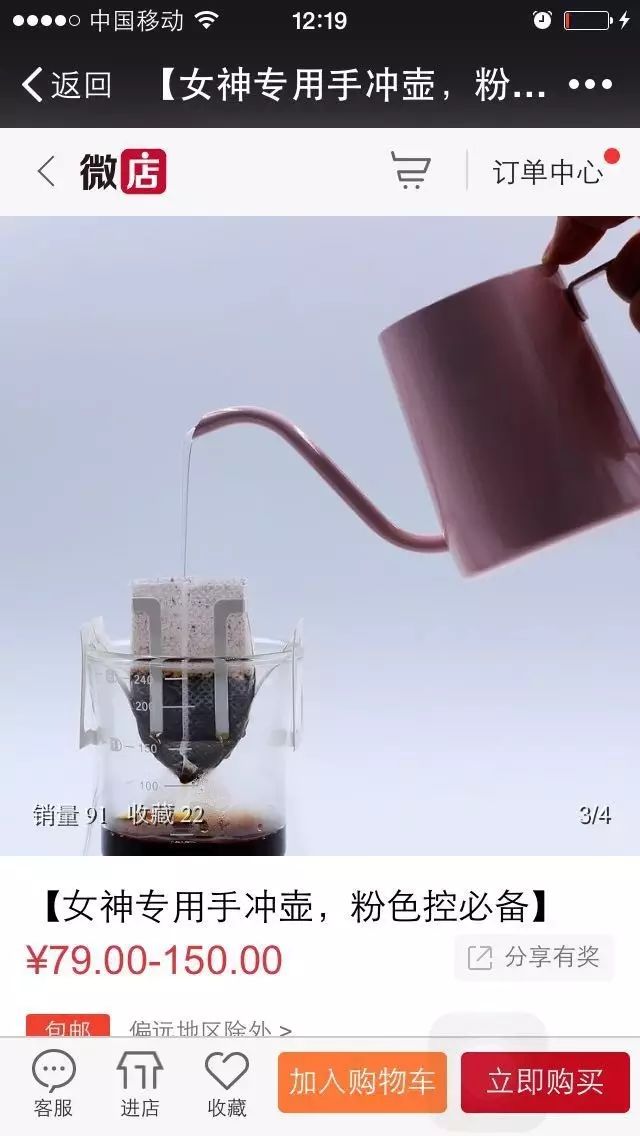
Task: Enter the shop via 进店
Action: (x=140, y=1084)
